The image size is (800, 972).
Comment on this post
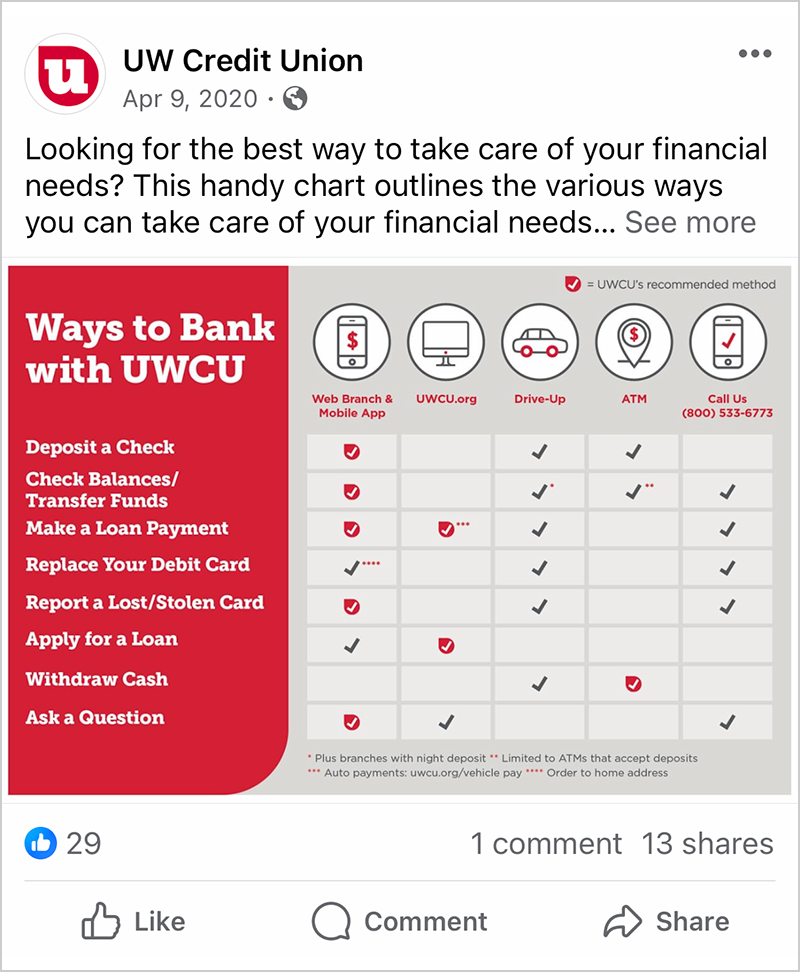(400, 921)
